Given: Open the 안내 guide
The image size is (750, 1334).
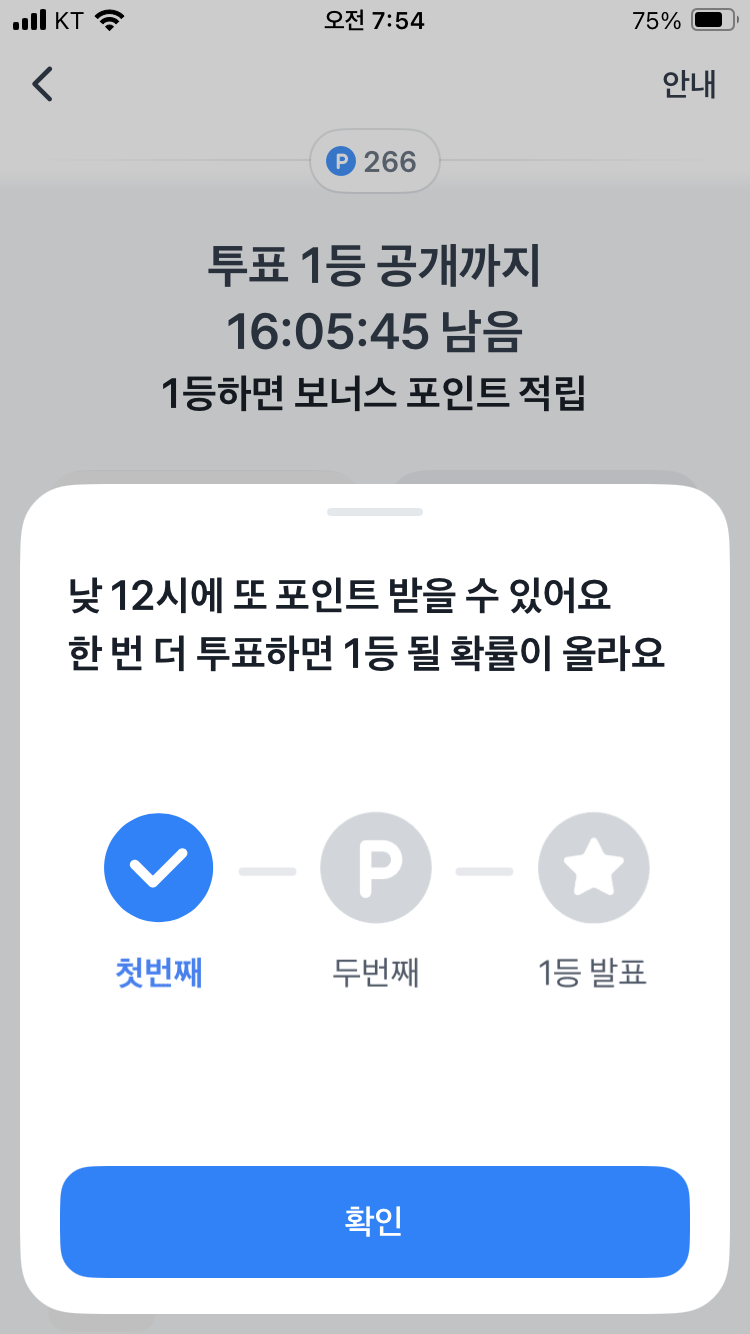Looking at the screenshot, I should click(x=689, y=85).
